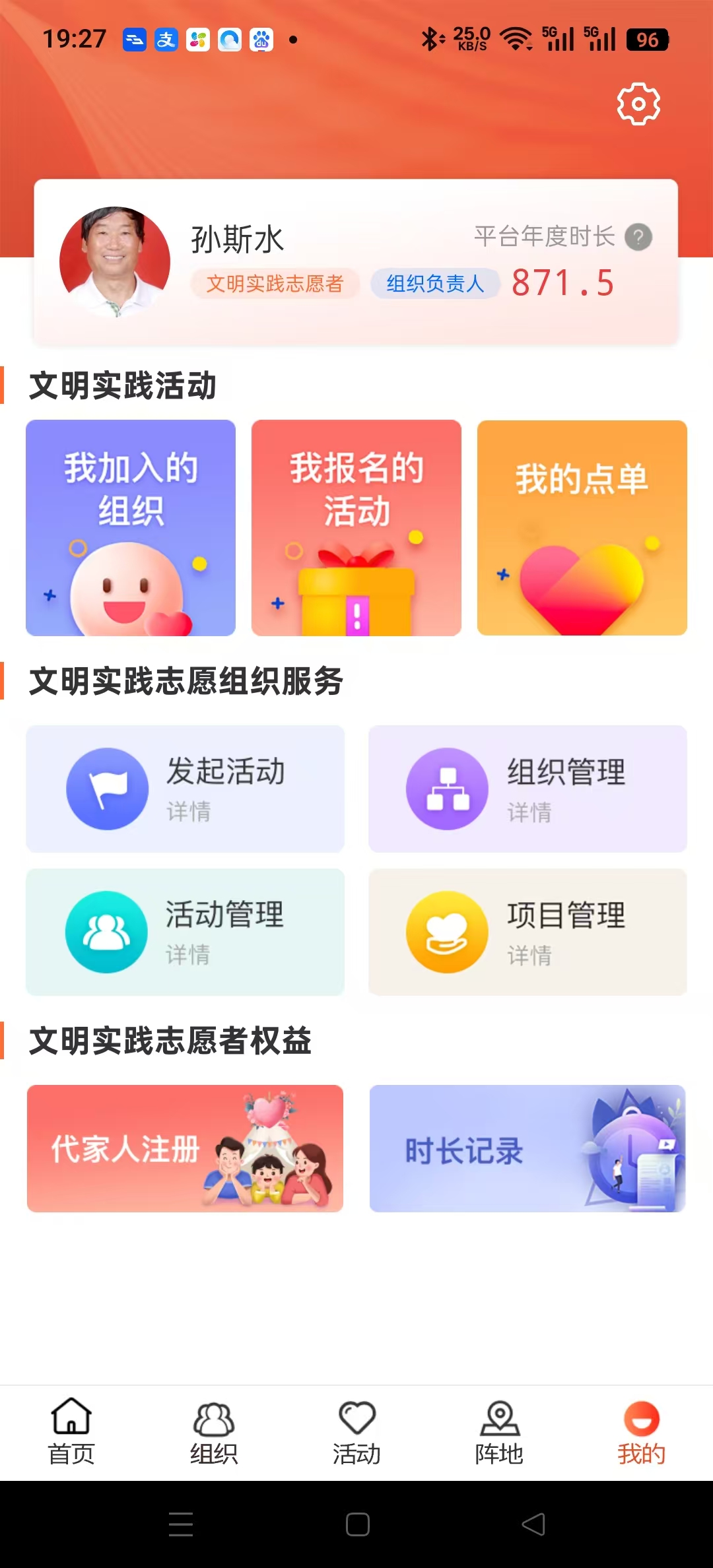Open the 我的点单 card
713x1568 pixels.
582,528
